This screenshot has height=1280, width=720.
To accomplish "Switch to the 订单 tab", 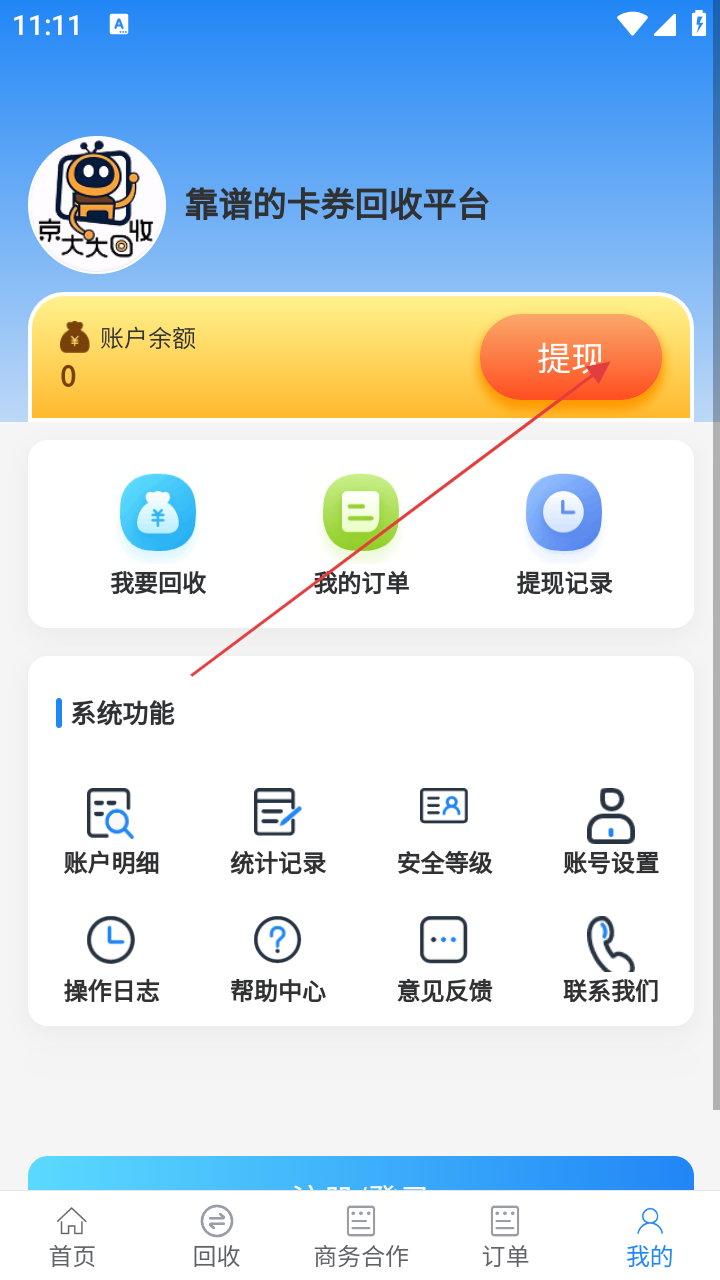I will [x=505, y=1236].
